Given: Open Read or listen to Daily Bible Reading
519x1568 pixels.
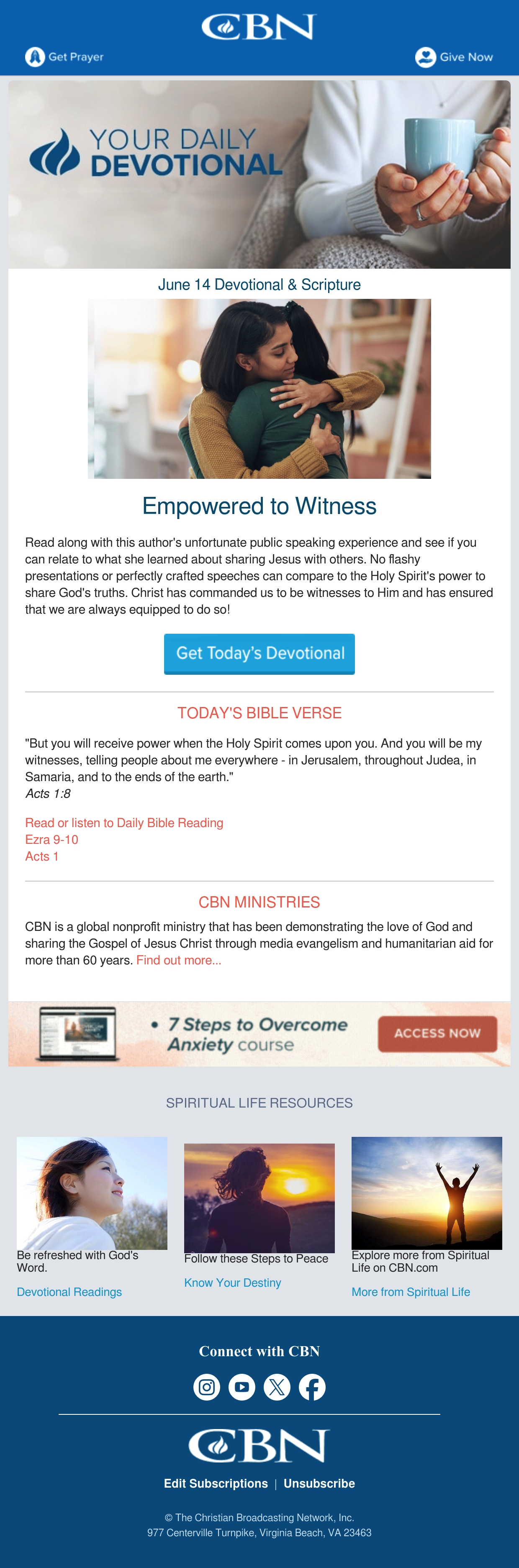Looking at the screenshot, I should (124, 823).
